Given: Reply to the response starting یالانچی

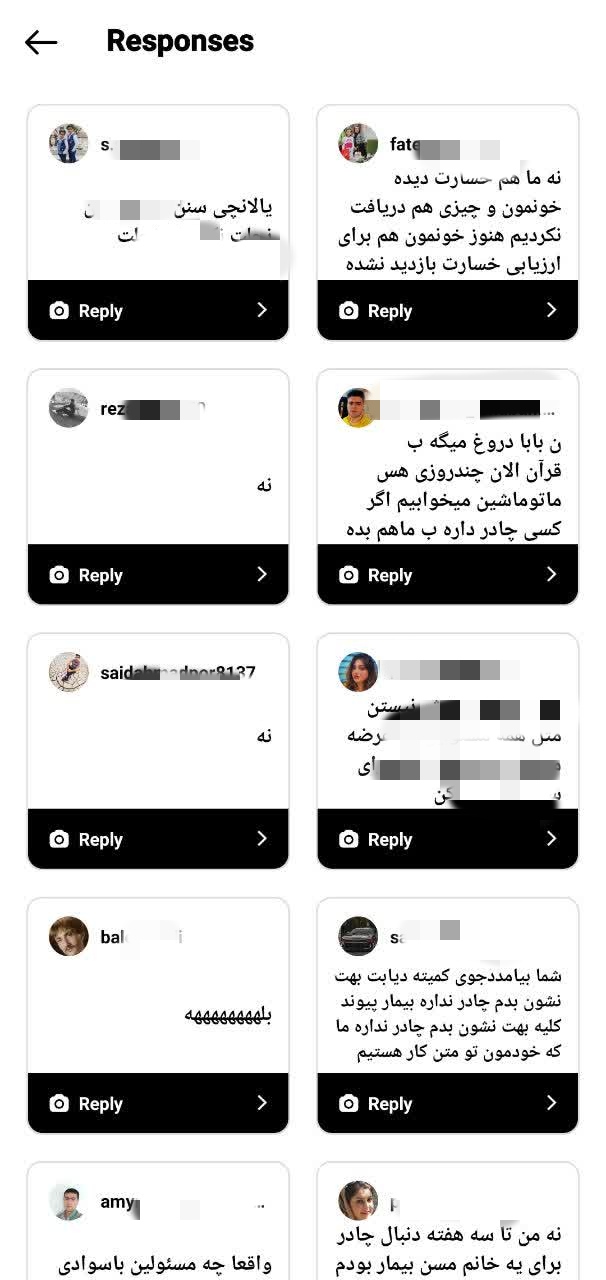Looking at the screenshot, I should [158, 311].
